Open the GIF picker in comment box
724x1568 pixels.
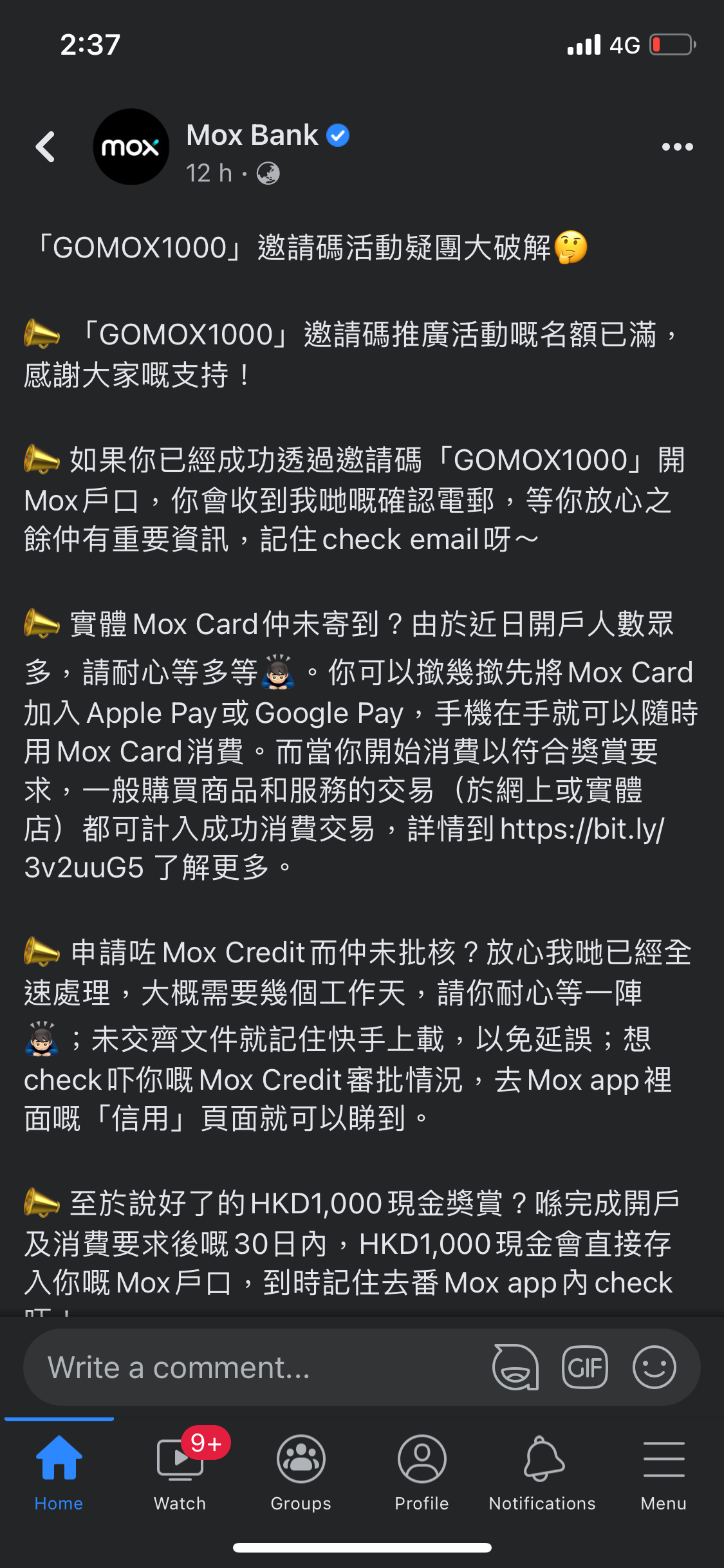pos(584,1367)
